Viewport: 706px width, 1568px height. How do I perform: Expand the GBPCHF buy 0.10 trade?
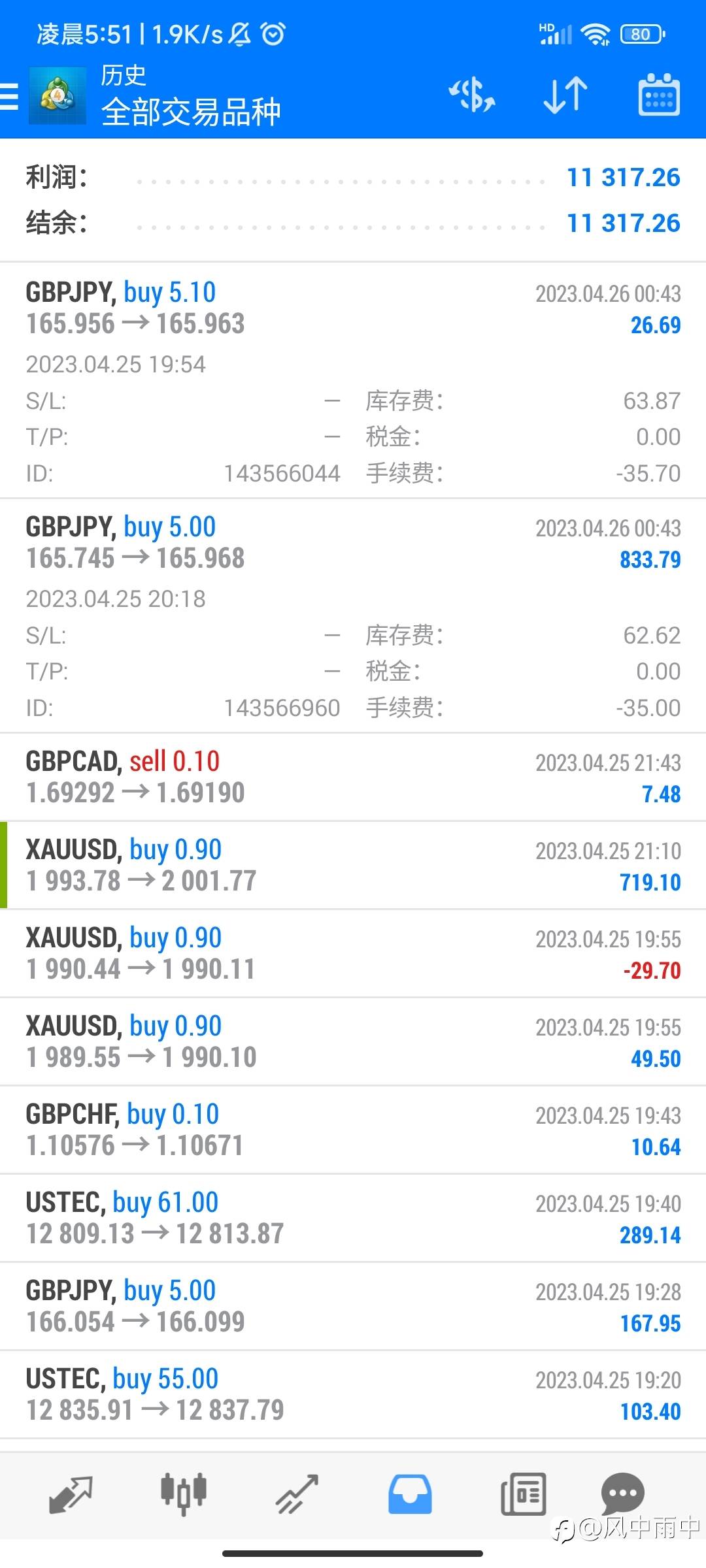353,1130
